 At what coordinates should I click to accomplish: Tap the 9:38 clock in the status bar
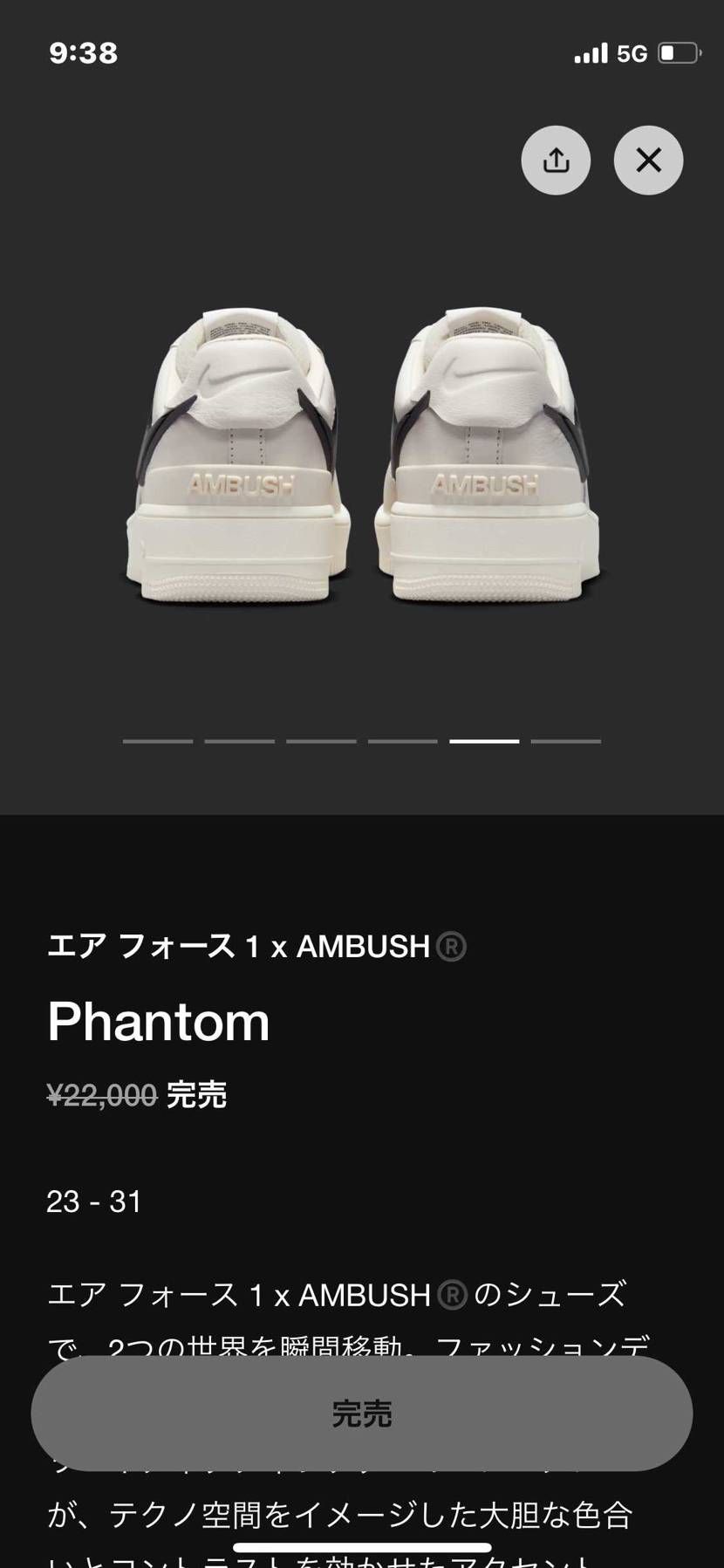pos(81,52)
